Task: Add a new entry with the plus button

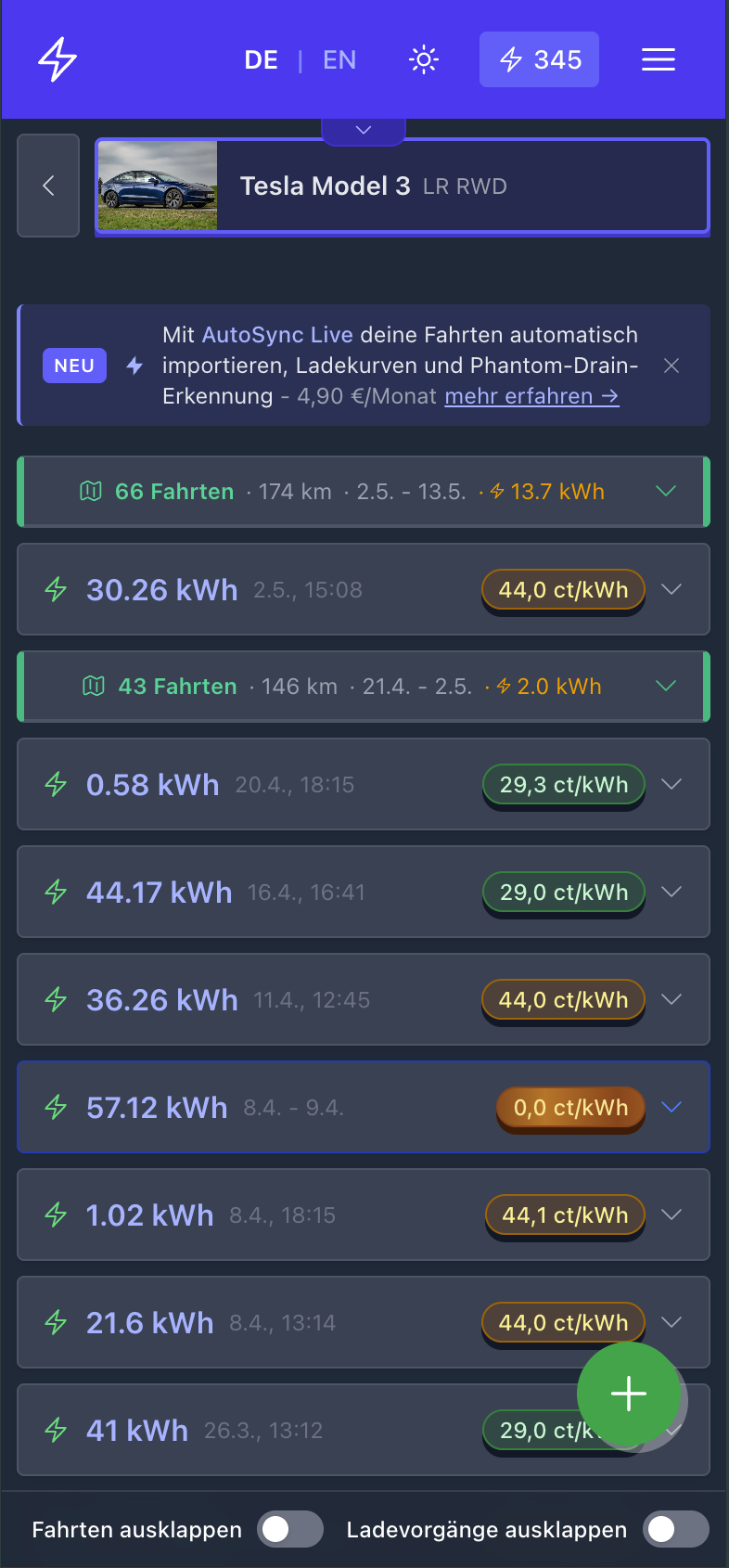Action: [629, 1394]
